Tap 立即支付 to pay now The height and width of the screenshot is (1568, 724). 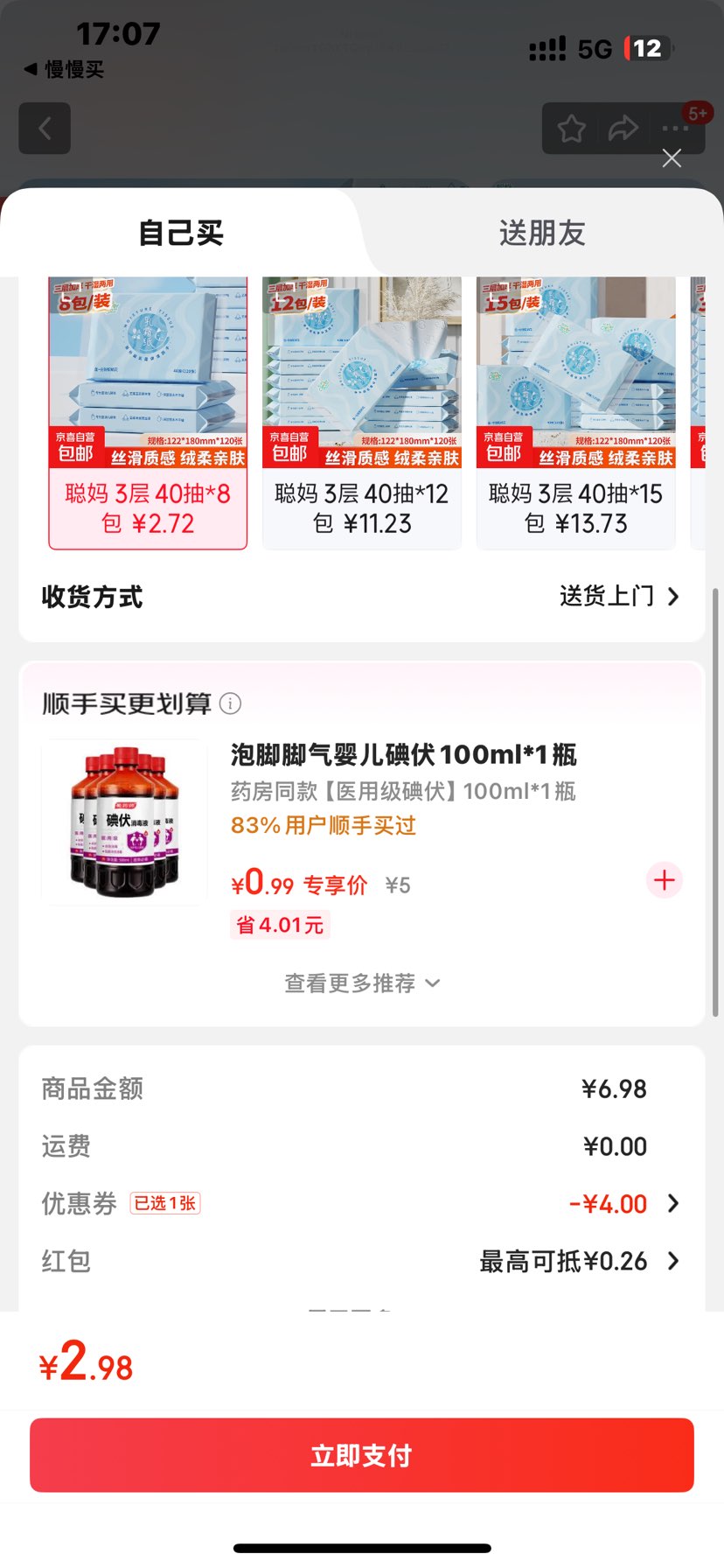click(x=362, y=1455)
